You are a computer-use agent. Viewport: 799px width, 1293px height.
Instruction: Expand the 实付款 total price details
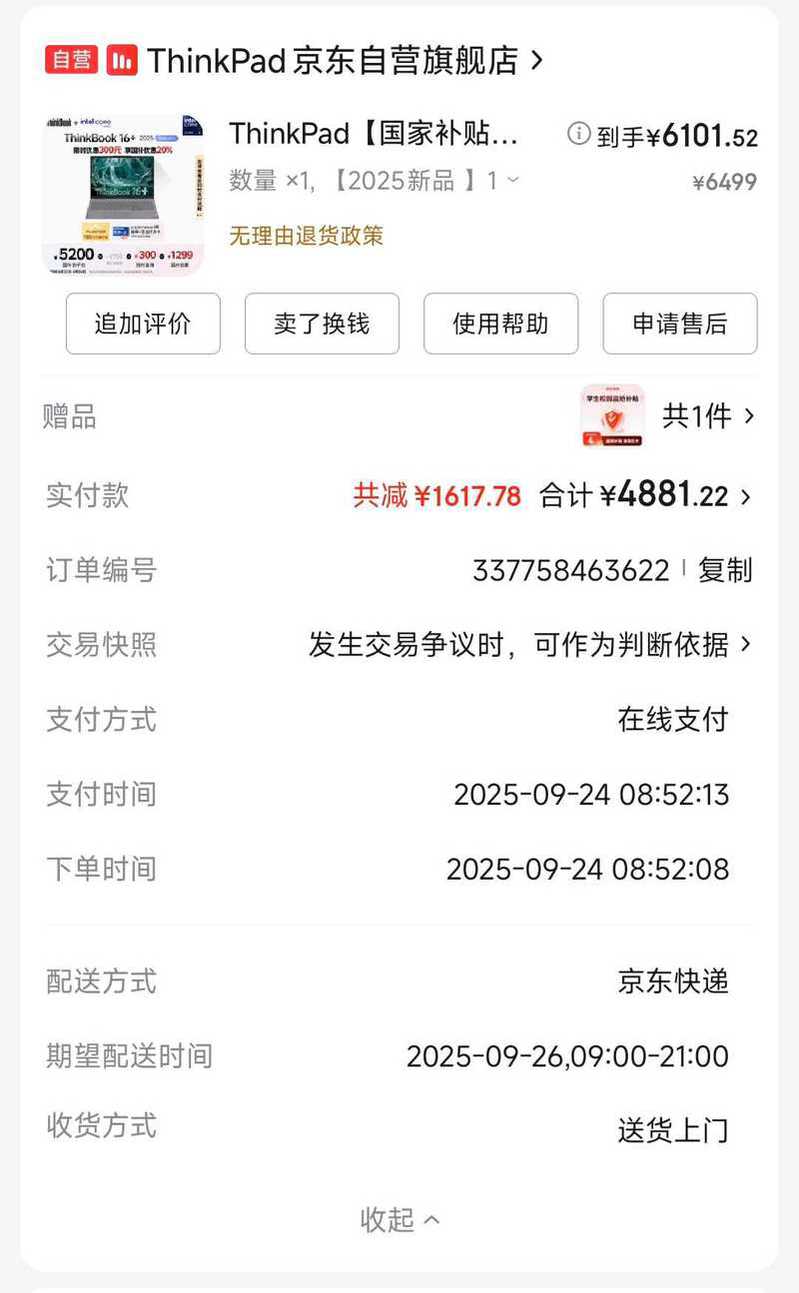(744, 496)
